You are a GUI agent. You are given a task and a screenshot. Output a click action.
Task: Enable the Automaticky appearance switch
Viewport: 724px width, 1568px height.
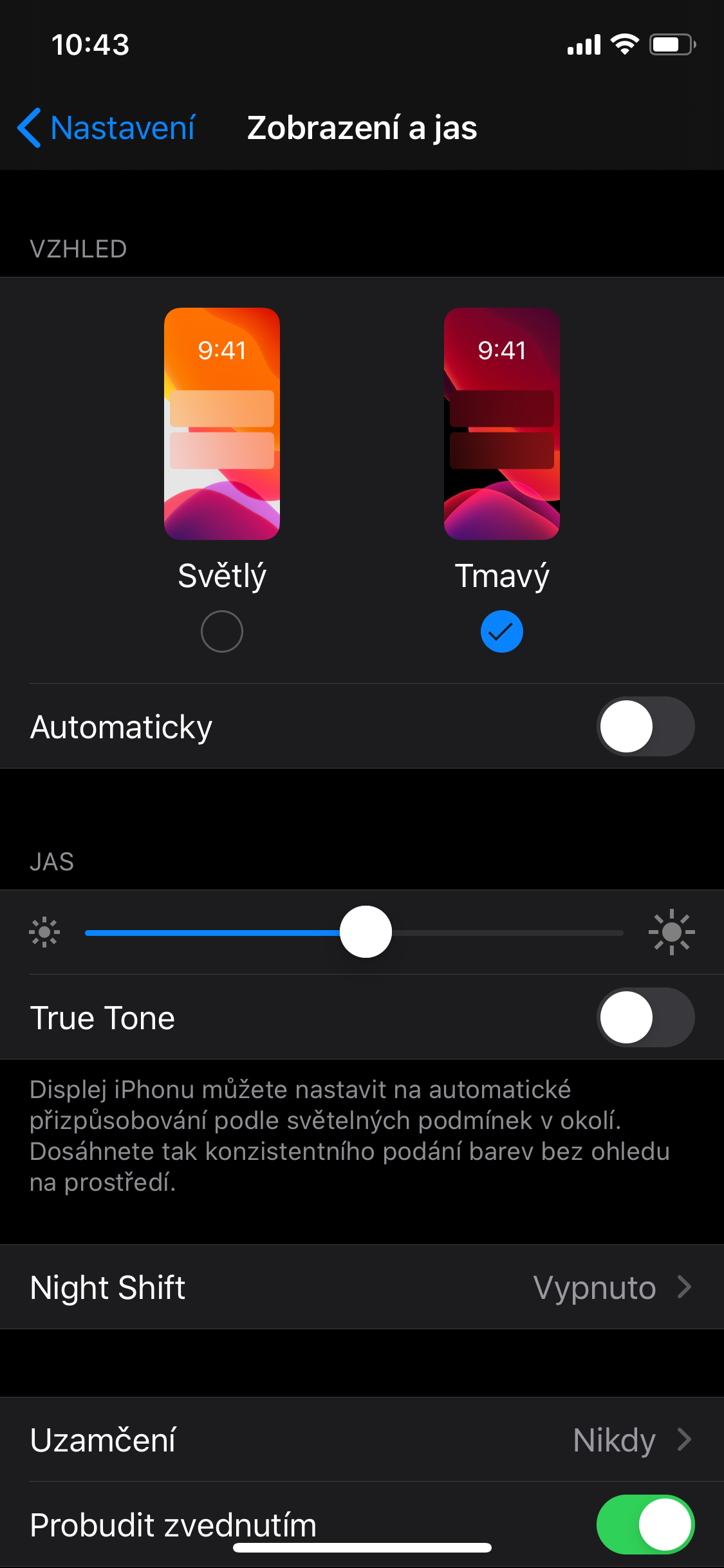[x=645, y=726]
